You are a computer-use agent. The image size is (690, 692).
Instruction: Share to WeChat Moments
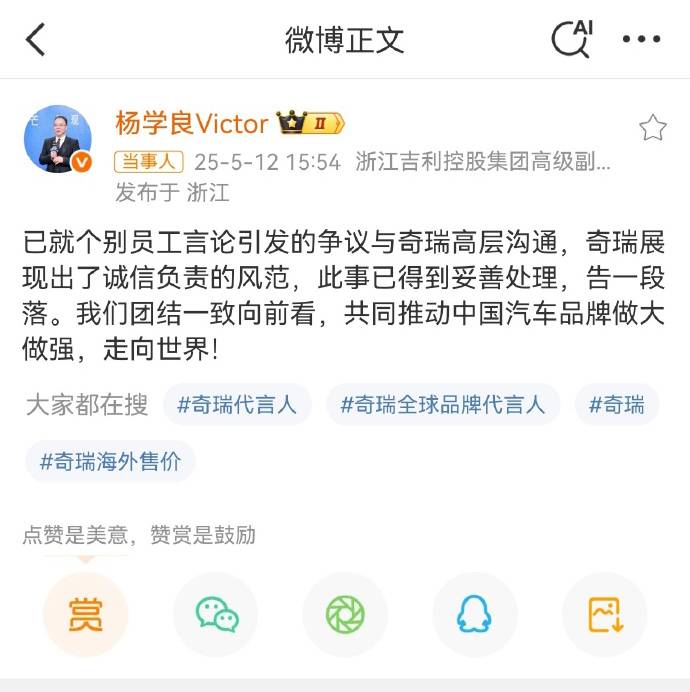(x=345, y=614)
